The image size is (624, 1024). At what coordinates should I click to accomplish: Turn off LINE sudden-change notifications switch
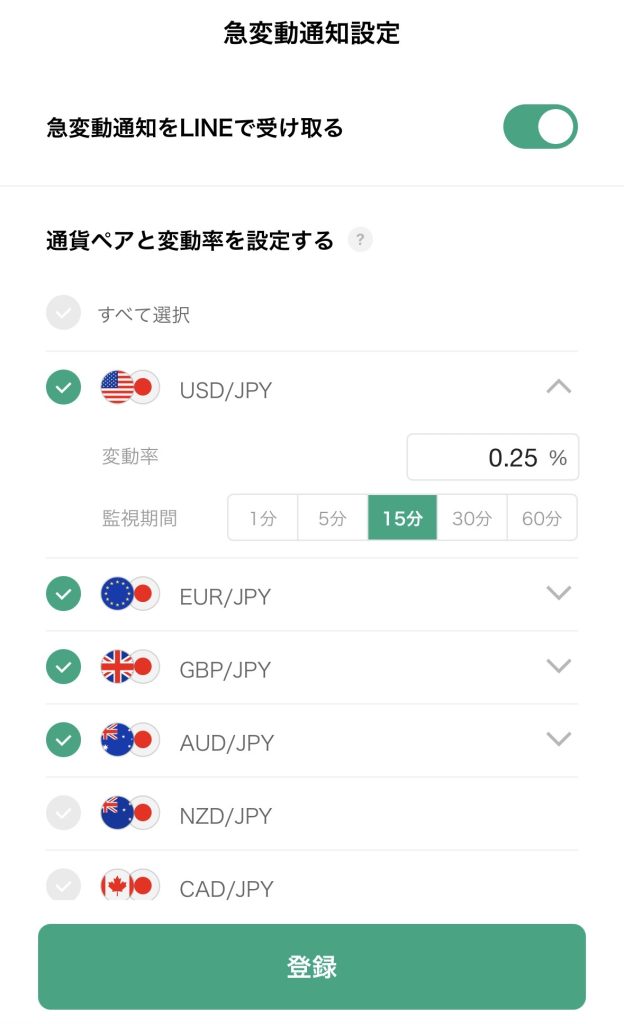pyautogui.click(x=540, y=127)
